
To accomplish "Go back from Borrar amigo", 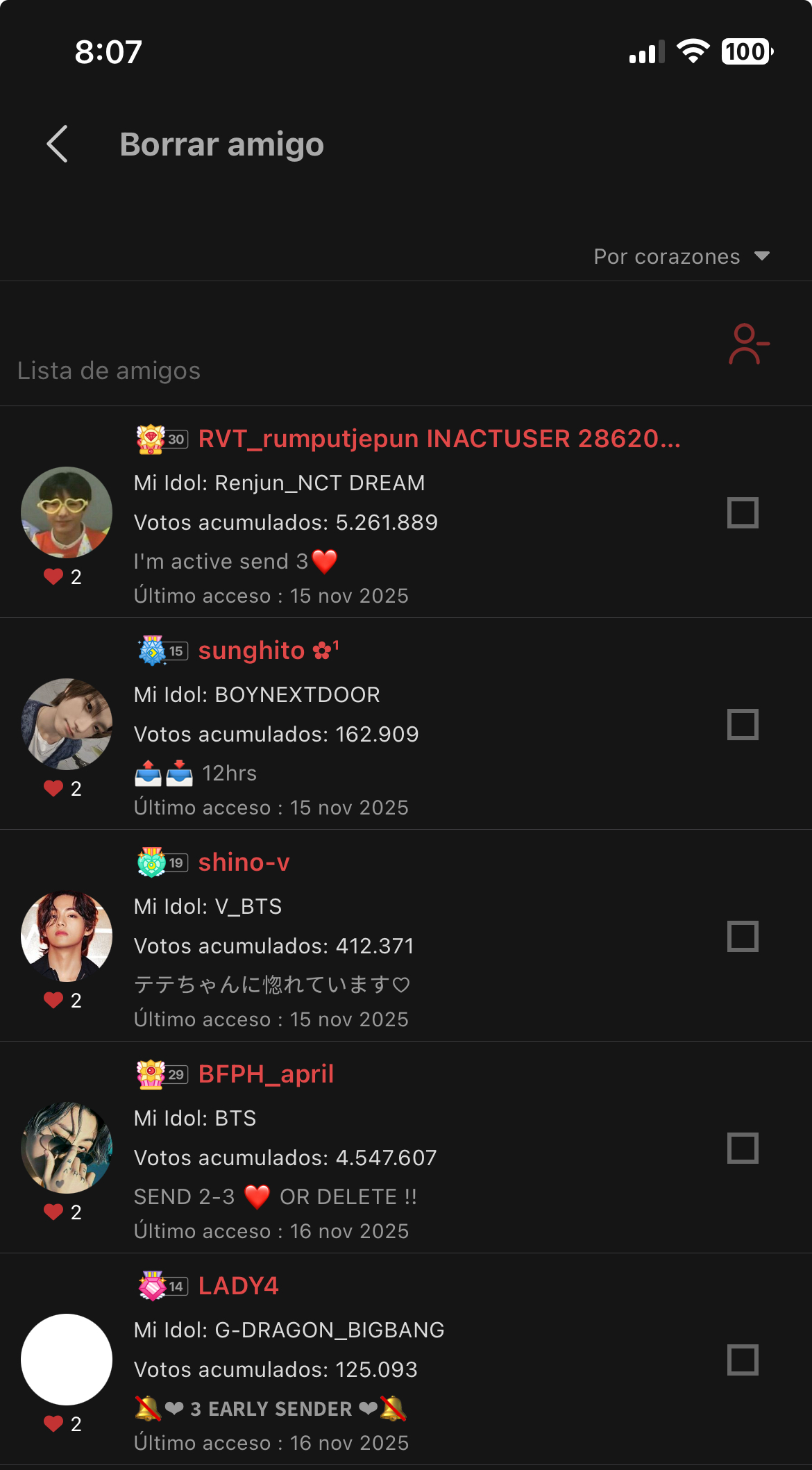I will click(58, 144).
